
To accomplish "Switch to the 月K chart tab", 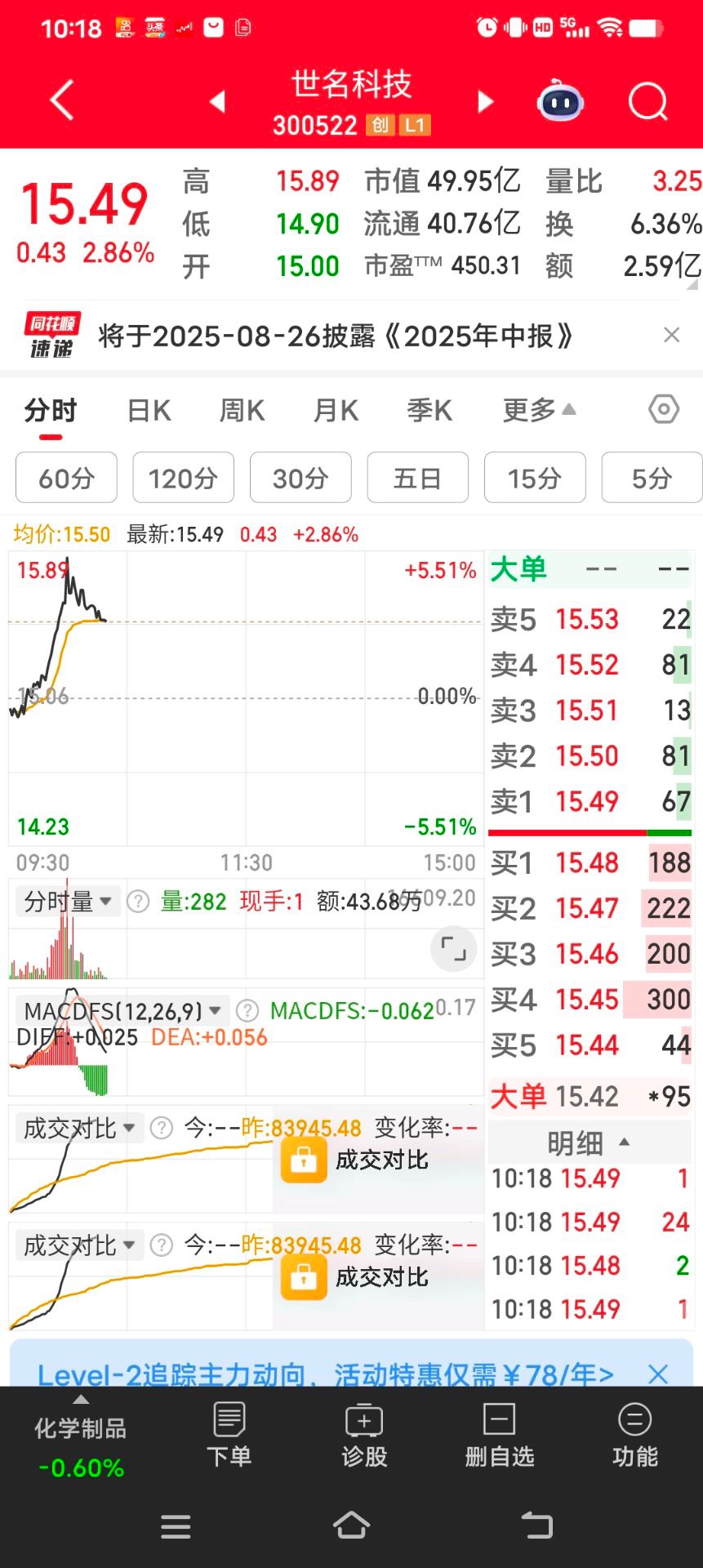I will 336,410.
